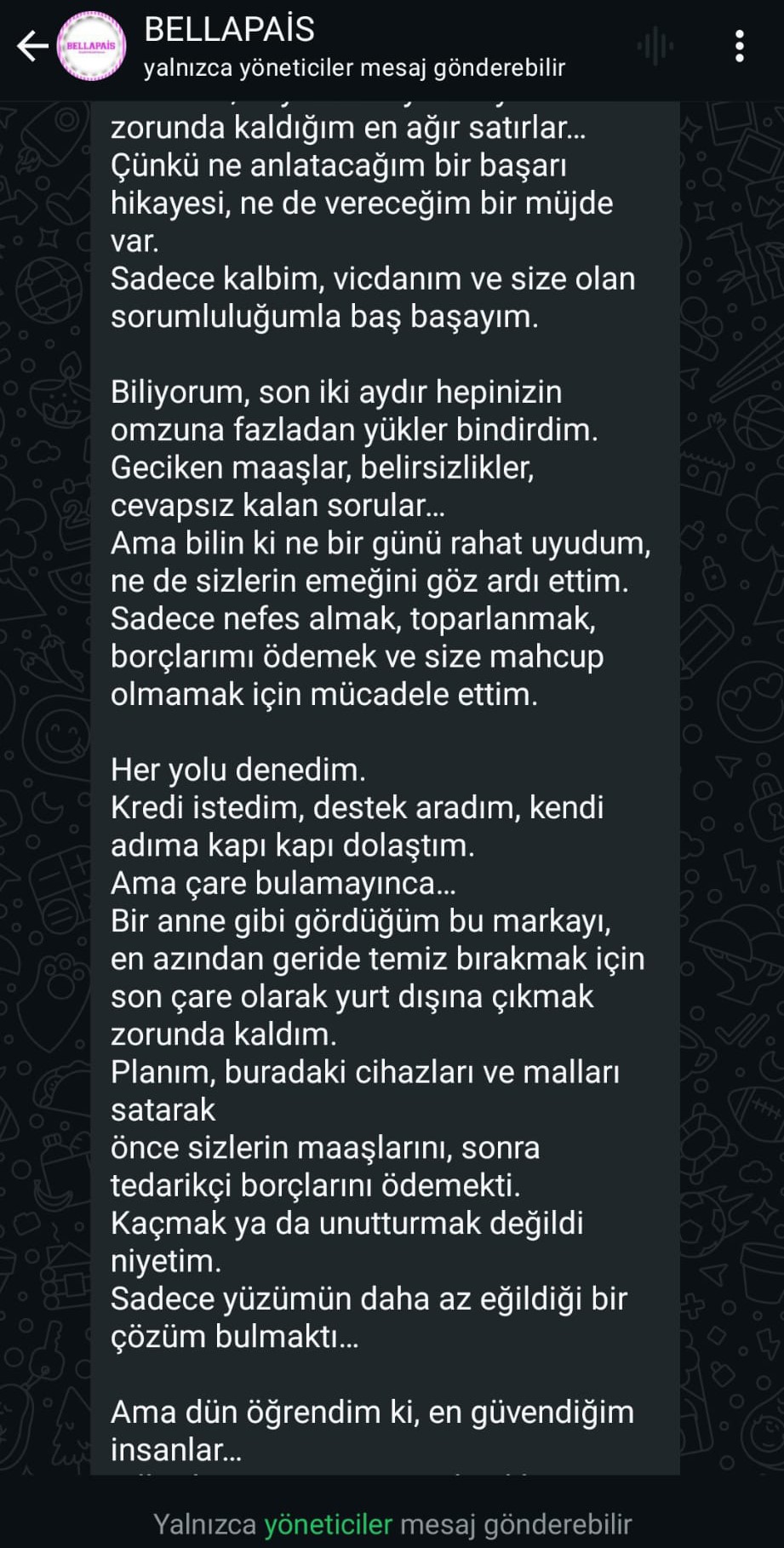Tap the green yöneticiler link
Viewport: 784px width, 1548px height.
tap(328, 1523)
